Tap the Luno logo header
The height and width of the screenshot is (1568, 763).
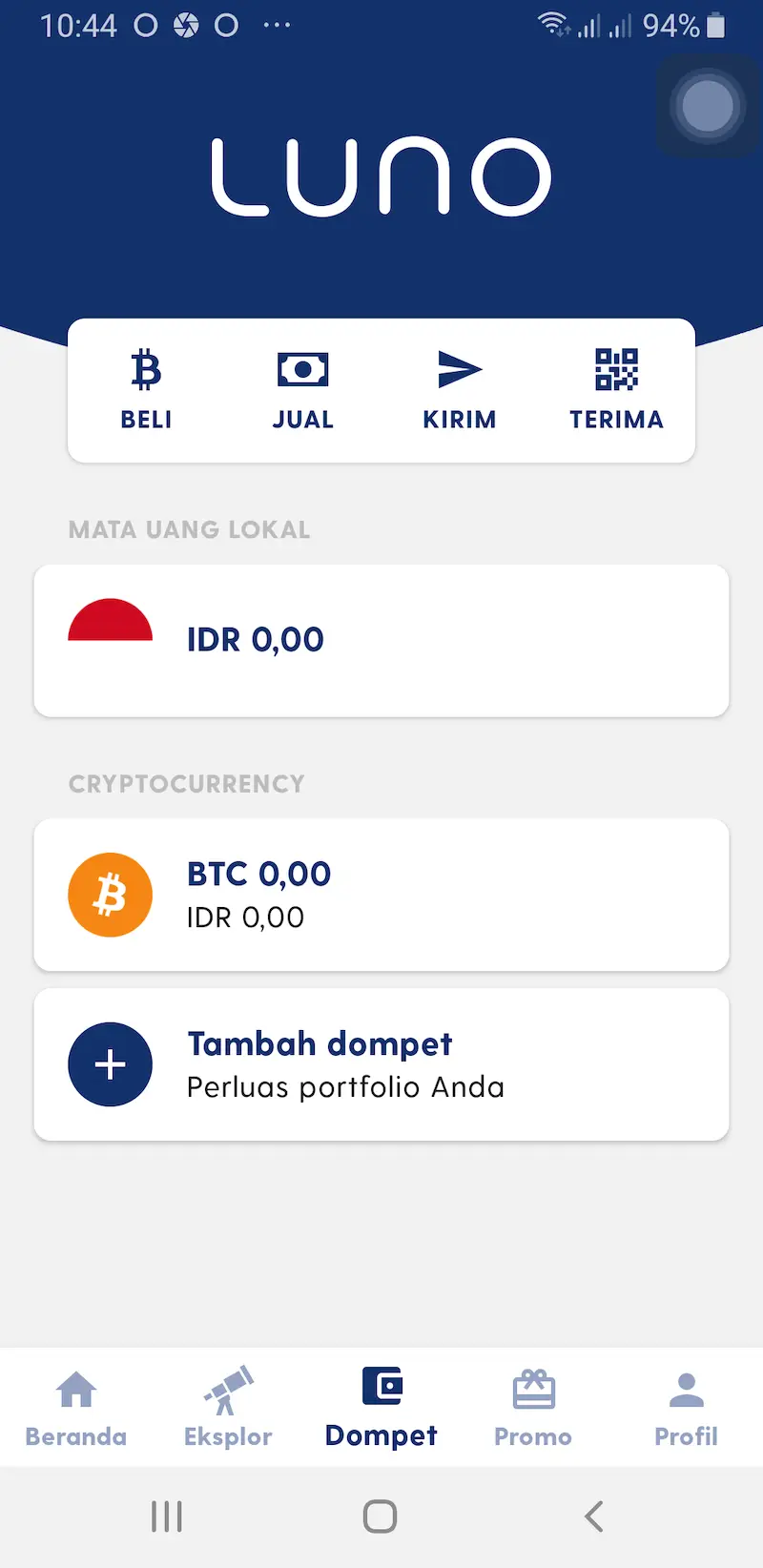pyautogui.click(x=381, y=177)
